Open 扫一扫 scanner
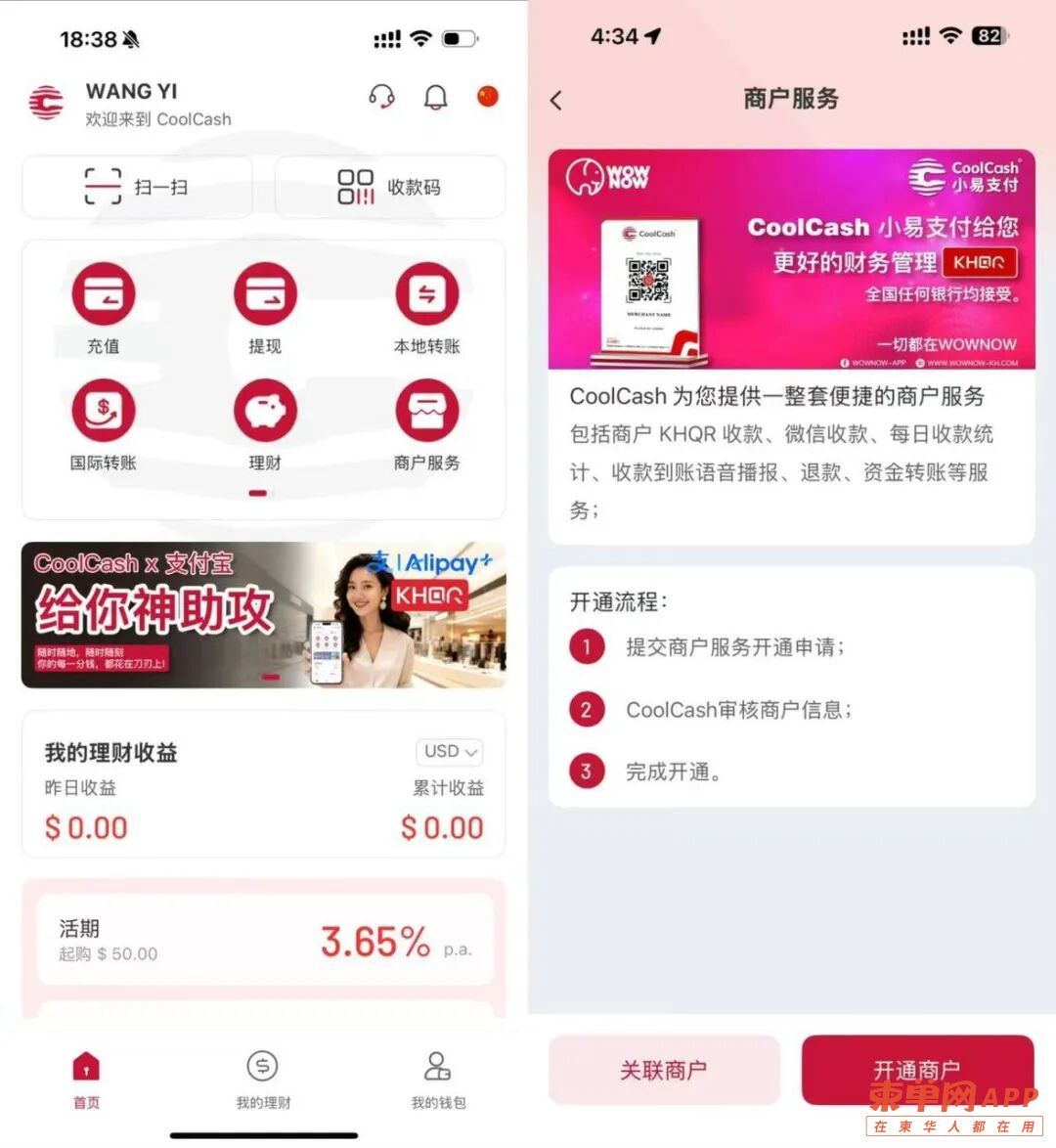The height and width of the screenshot is (1148, 1056). [137, 187]
